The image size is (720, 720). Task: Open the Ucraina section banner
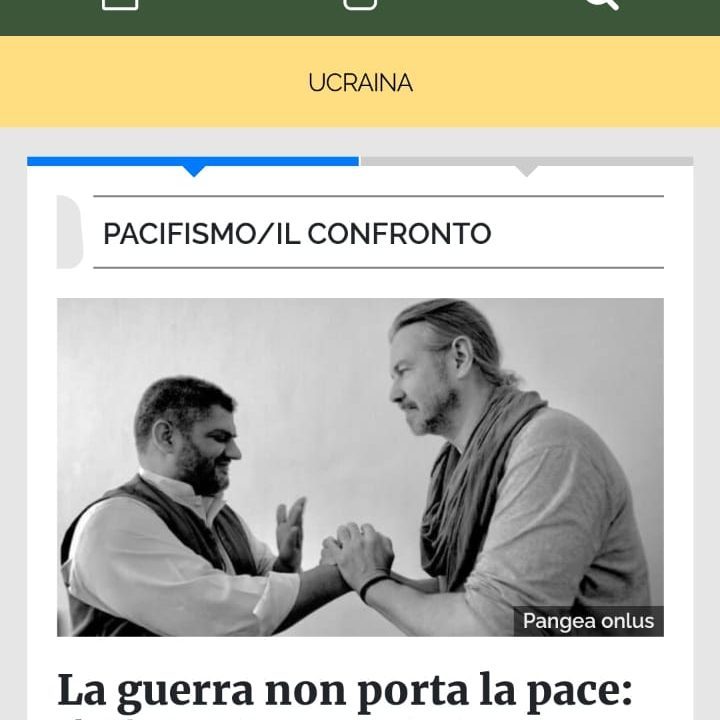coord(360,83)
